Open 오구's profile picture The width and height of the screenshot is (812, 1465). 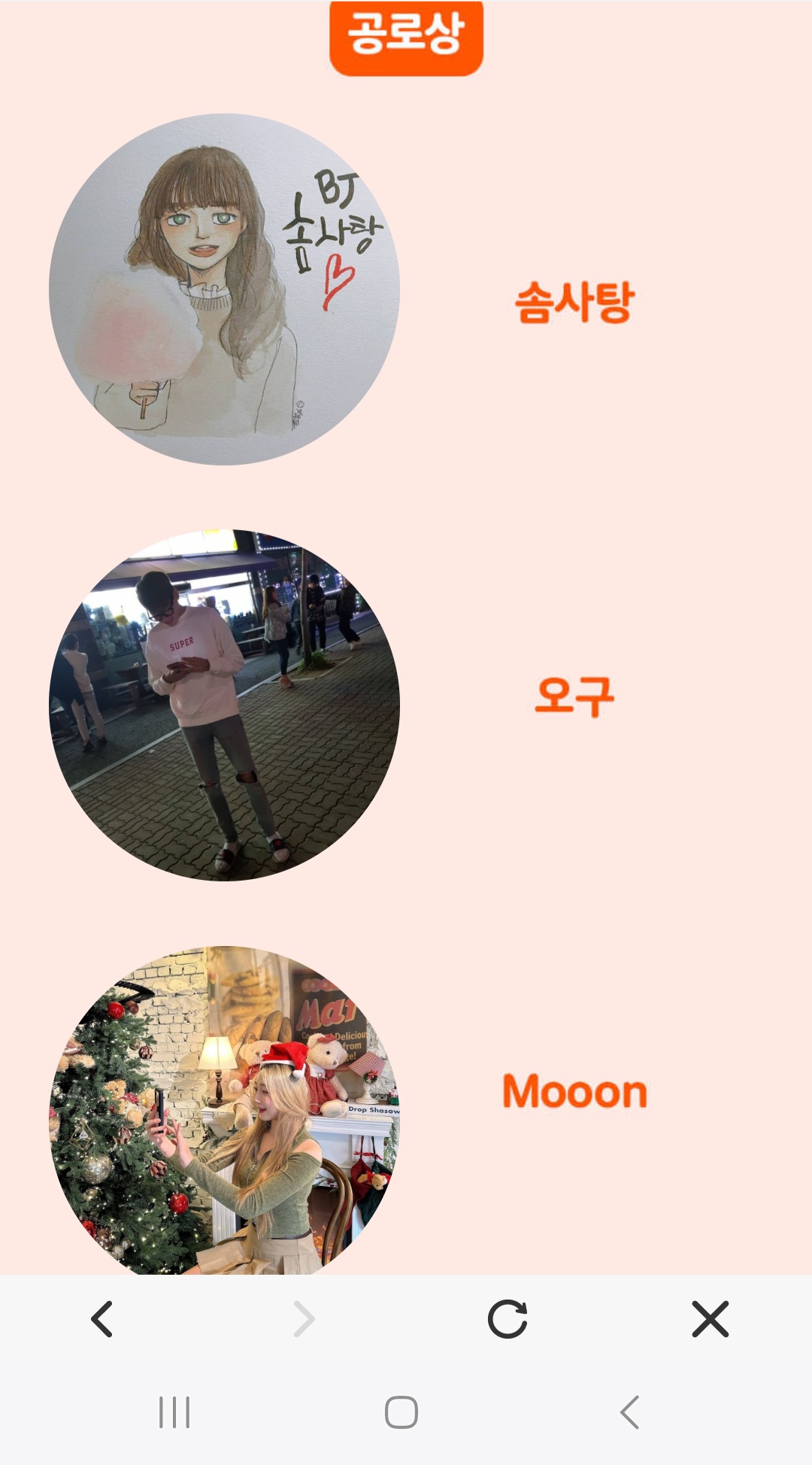pyautogui.click(x=224, y=705)
